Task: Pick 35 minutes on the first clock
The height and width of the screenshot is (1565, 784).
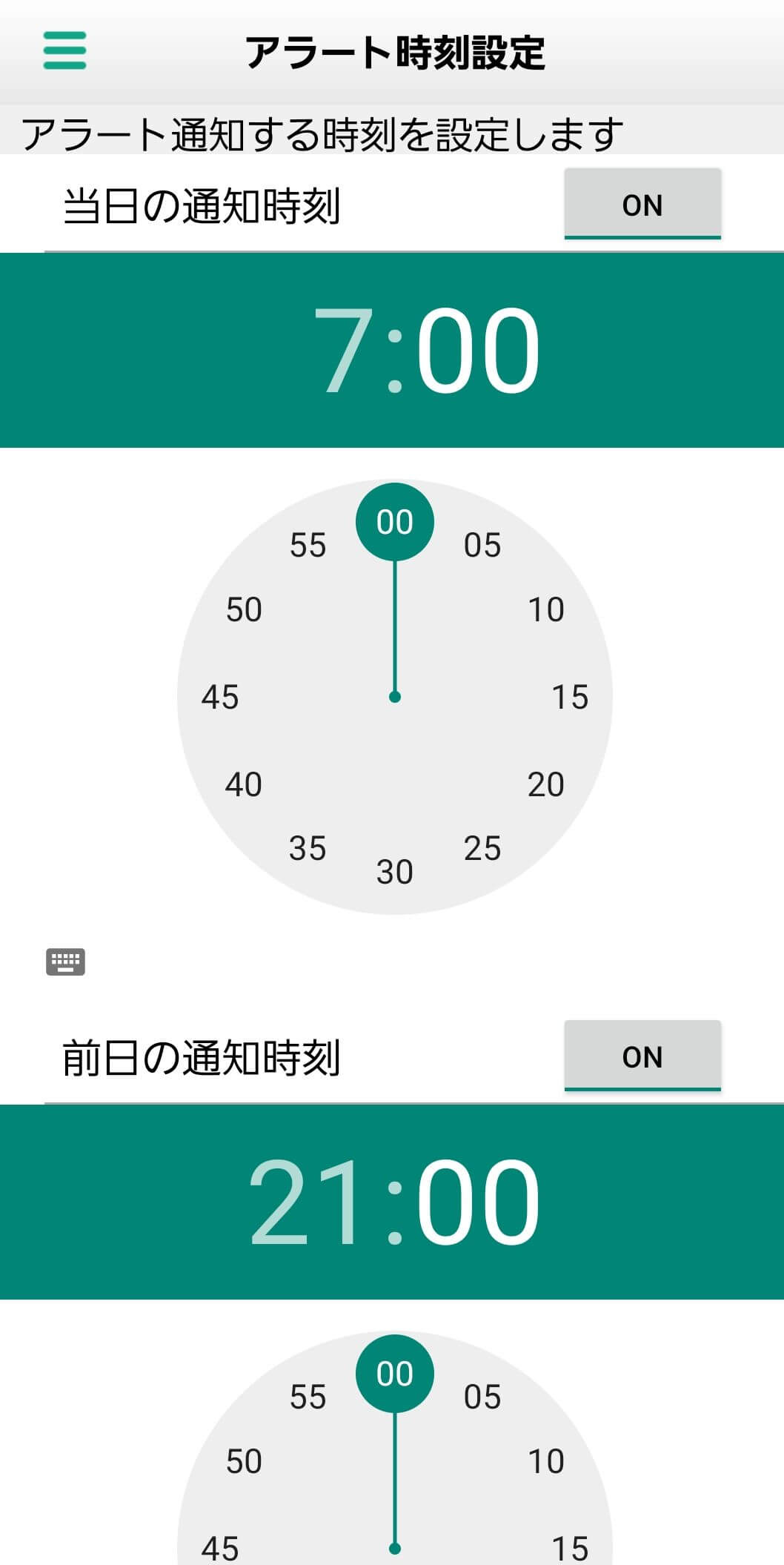Action: 308,848
